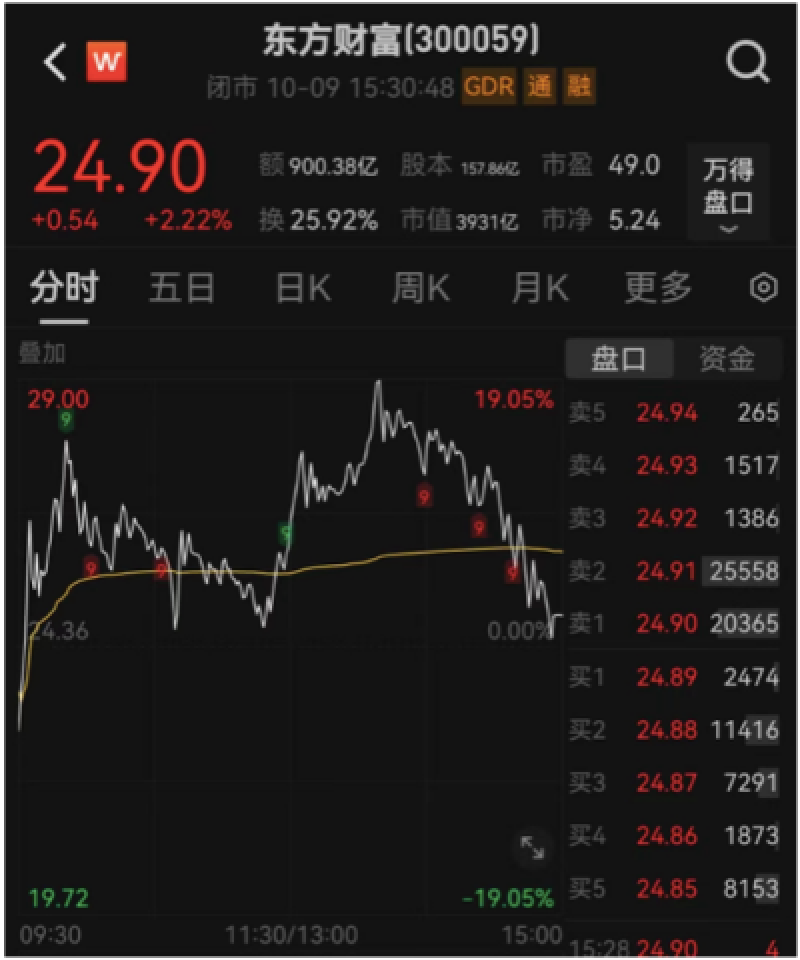Tap the 叠加 overlay option
The width and height of the screenshot is (800, 960).
(42, 353)
